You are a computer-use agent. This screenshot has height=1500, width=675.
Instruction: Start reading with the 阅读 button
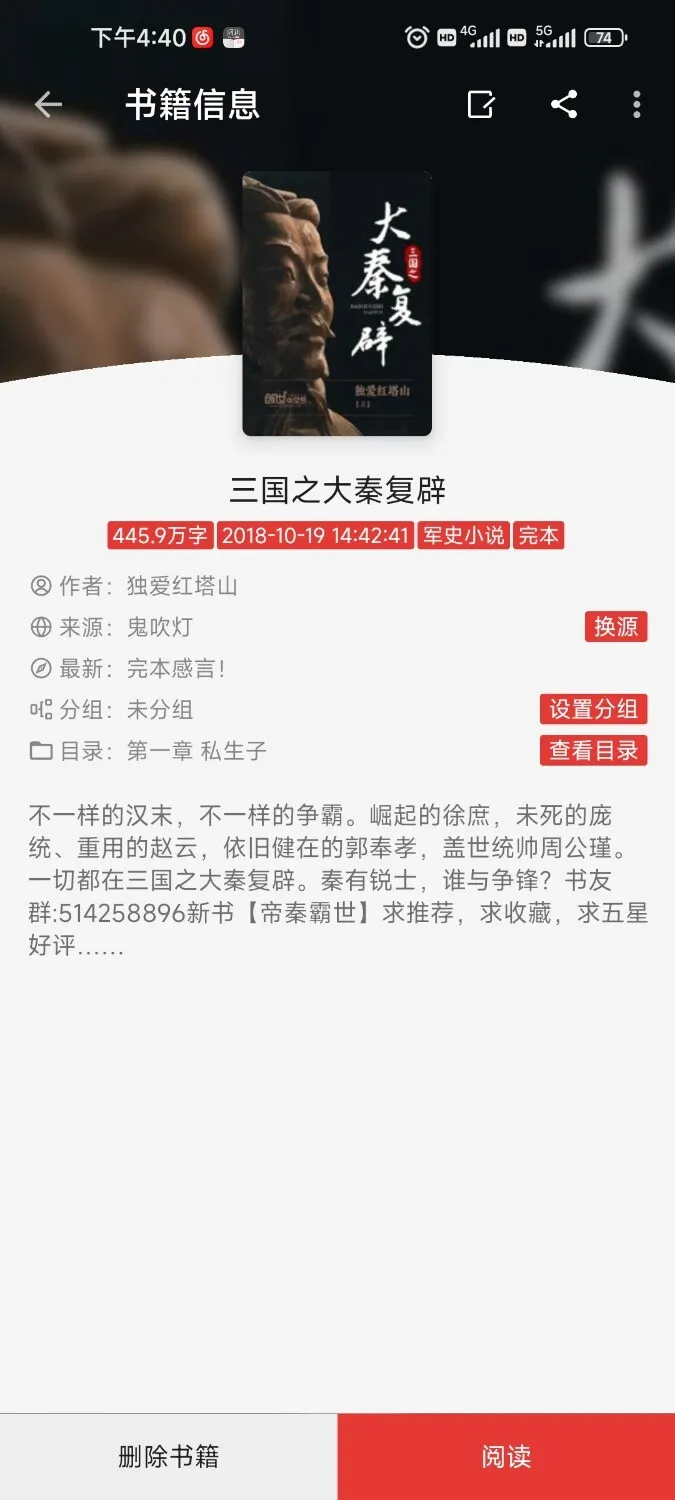[506, 1456]
